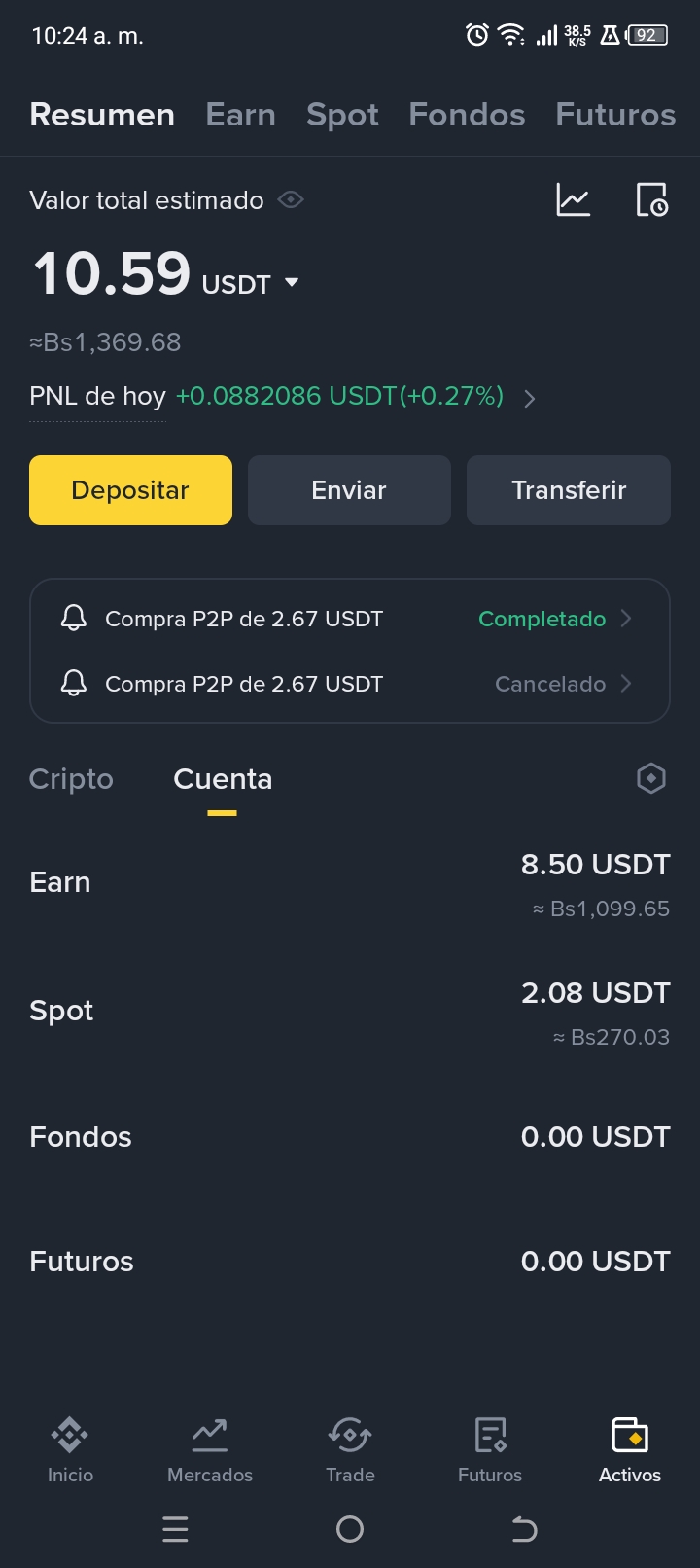Switch to the Cripto tab
The image size is (700, 1568).
[x=71, y=779]
